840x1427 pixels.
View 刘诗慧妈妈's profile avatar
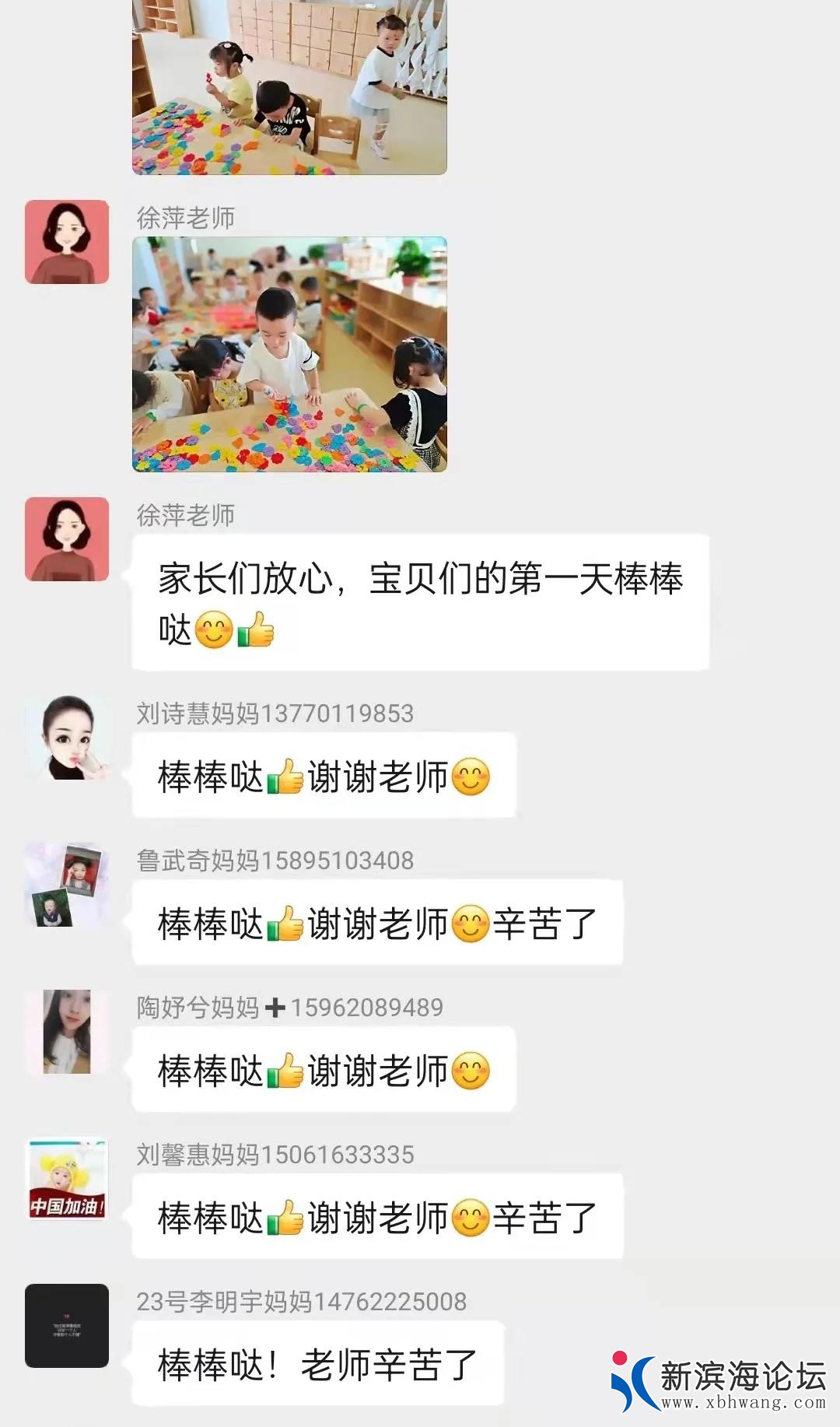pos(67,738)
